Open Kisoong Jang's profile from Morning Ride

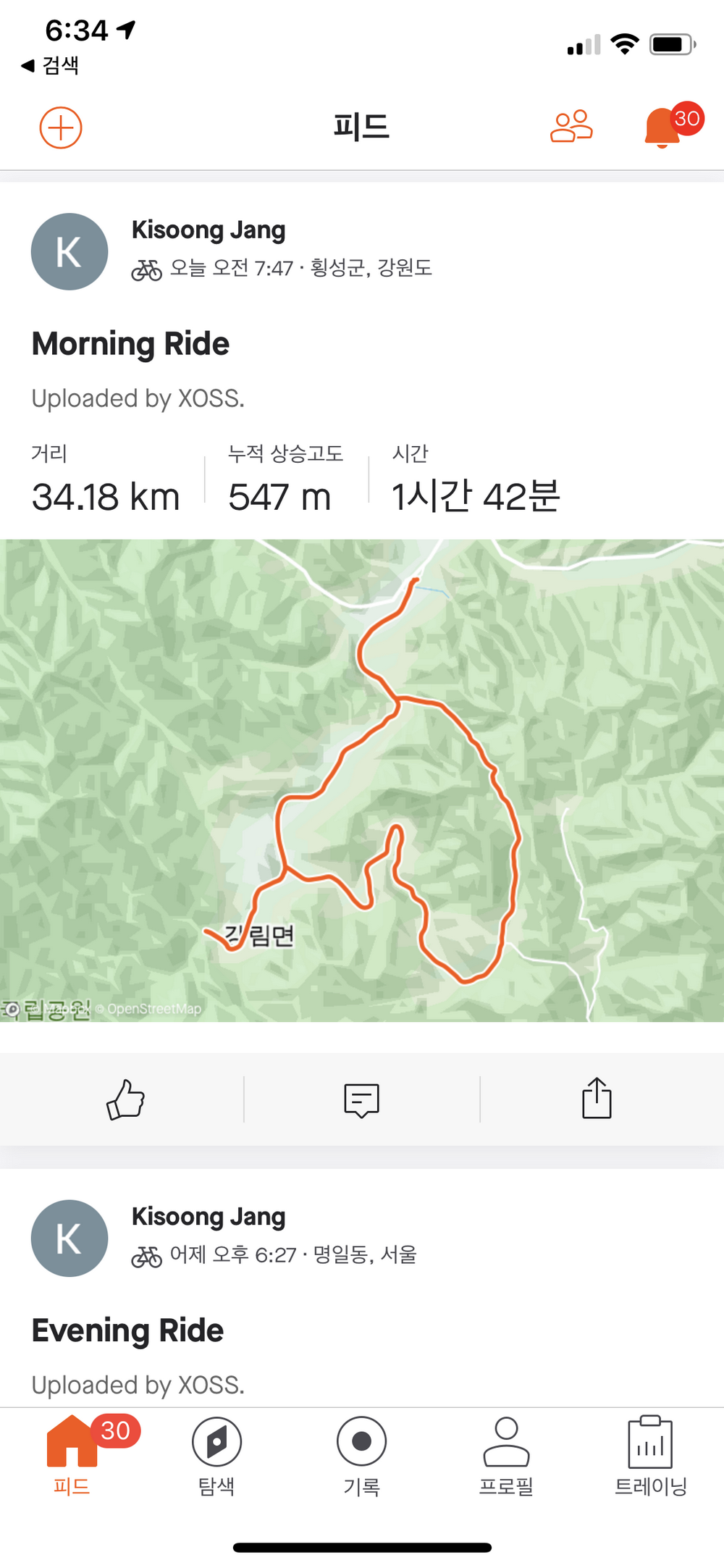tap(70, 252)
